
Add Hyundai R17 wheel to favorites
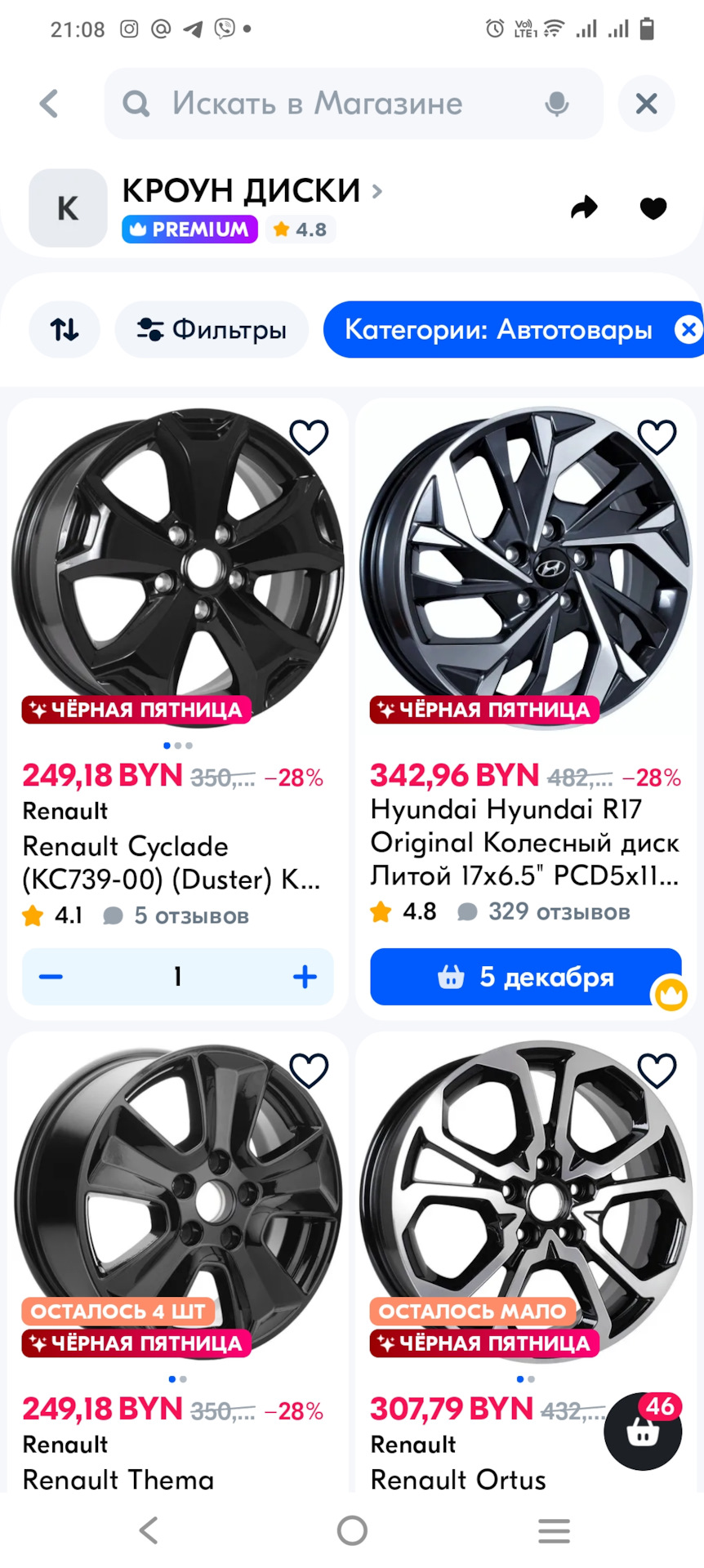pyautogui.click(x=657, y=437)
